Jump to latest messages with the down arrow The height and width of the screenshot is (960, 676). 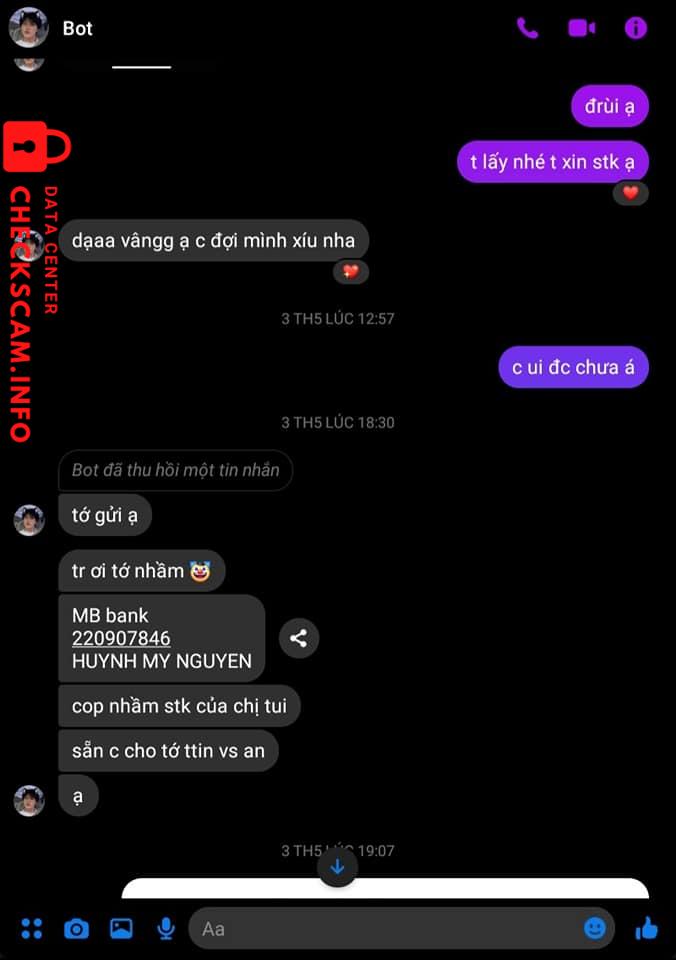337,867
